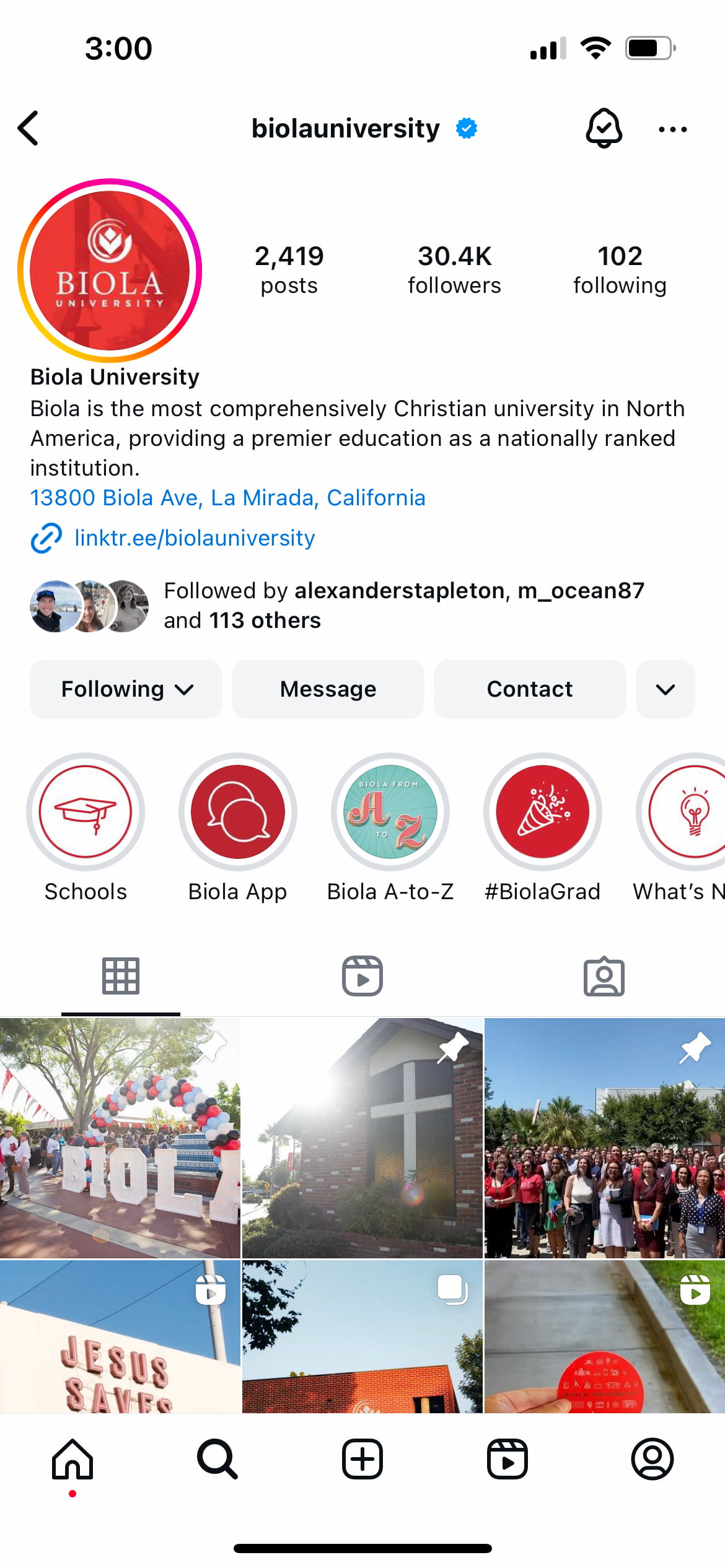Screen dimensions: 725x1568
Task: Create a new post with plus icon
Action: click(362, 1459)
